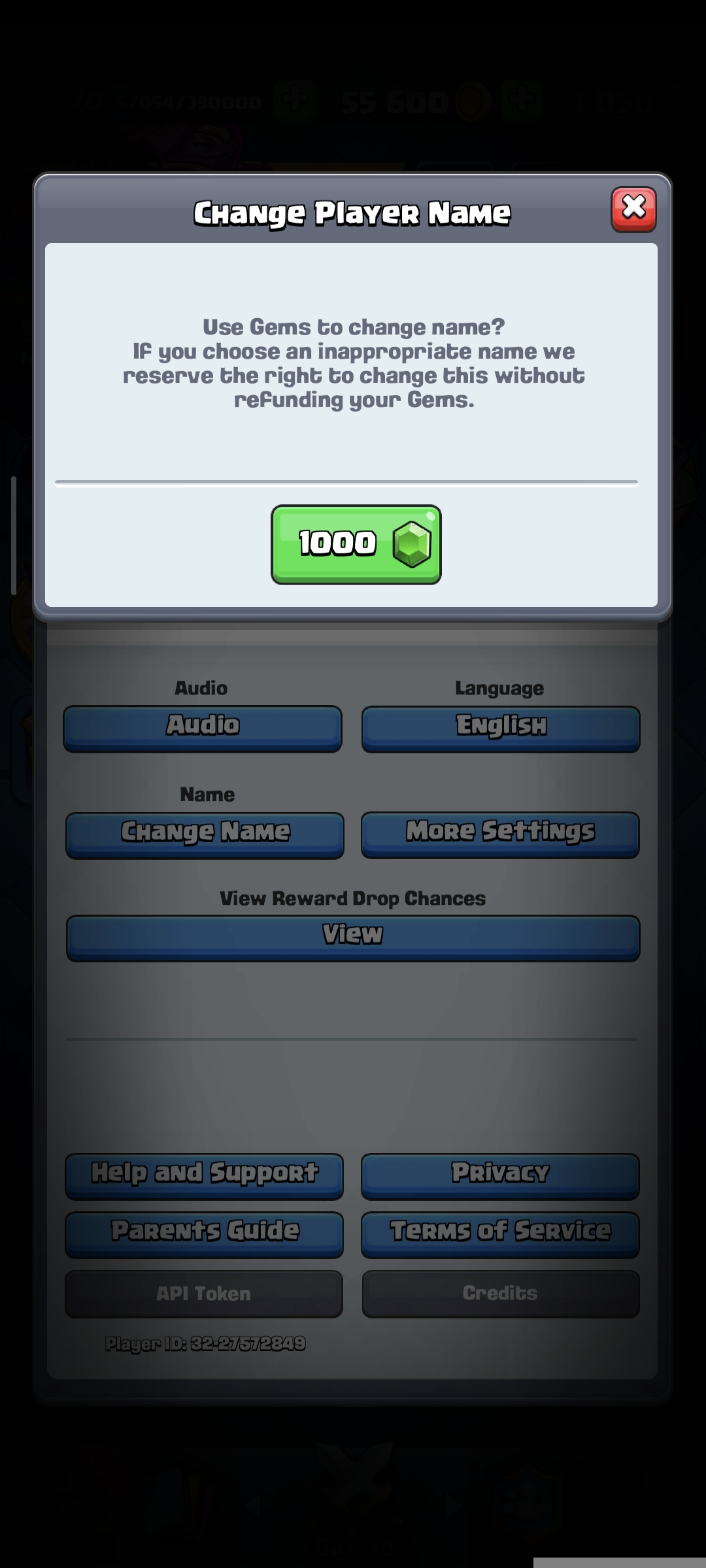This screenshot has width=706, height=1568.
Task: Open the API Token option
Action: tap(204, 1294)
